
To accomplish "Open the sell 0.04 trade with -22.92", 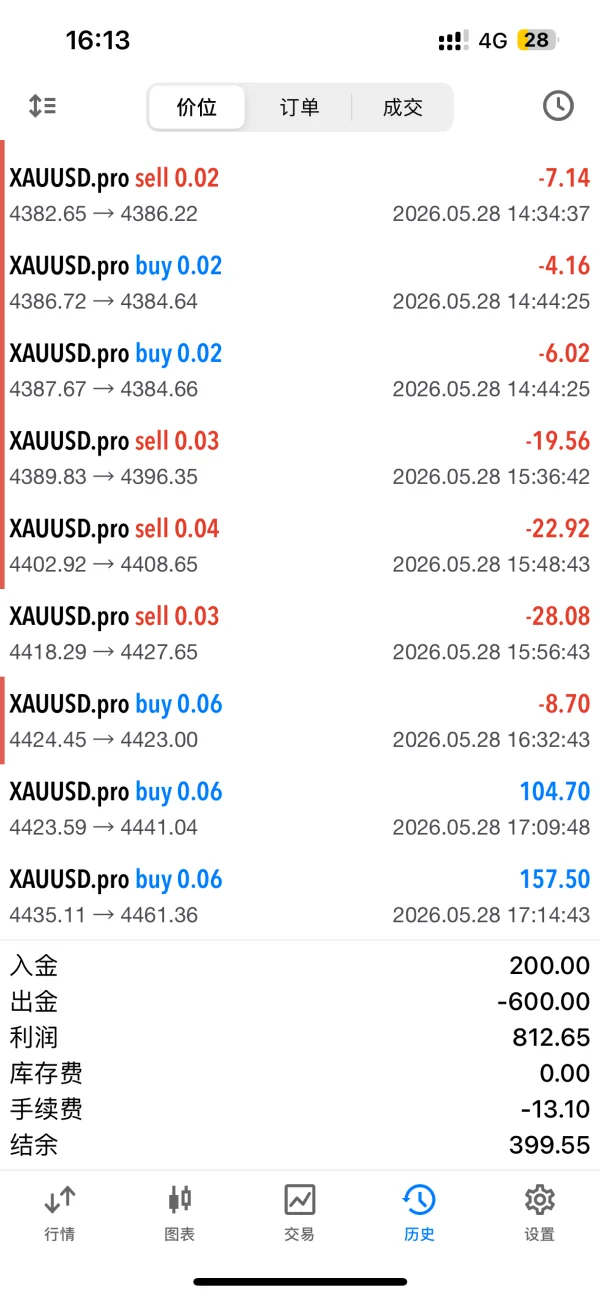I will click(300, 546).
